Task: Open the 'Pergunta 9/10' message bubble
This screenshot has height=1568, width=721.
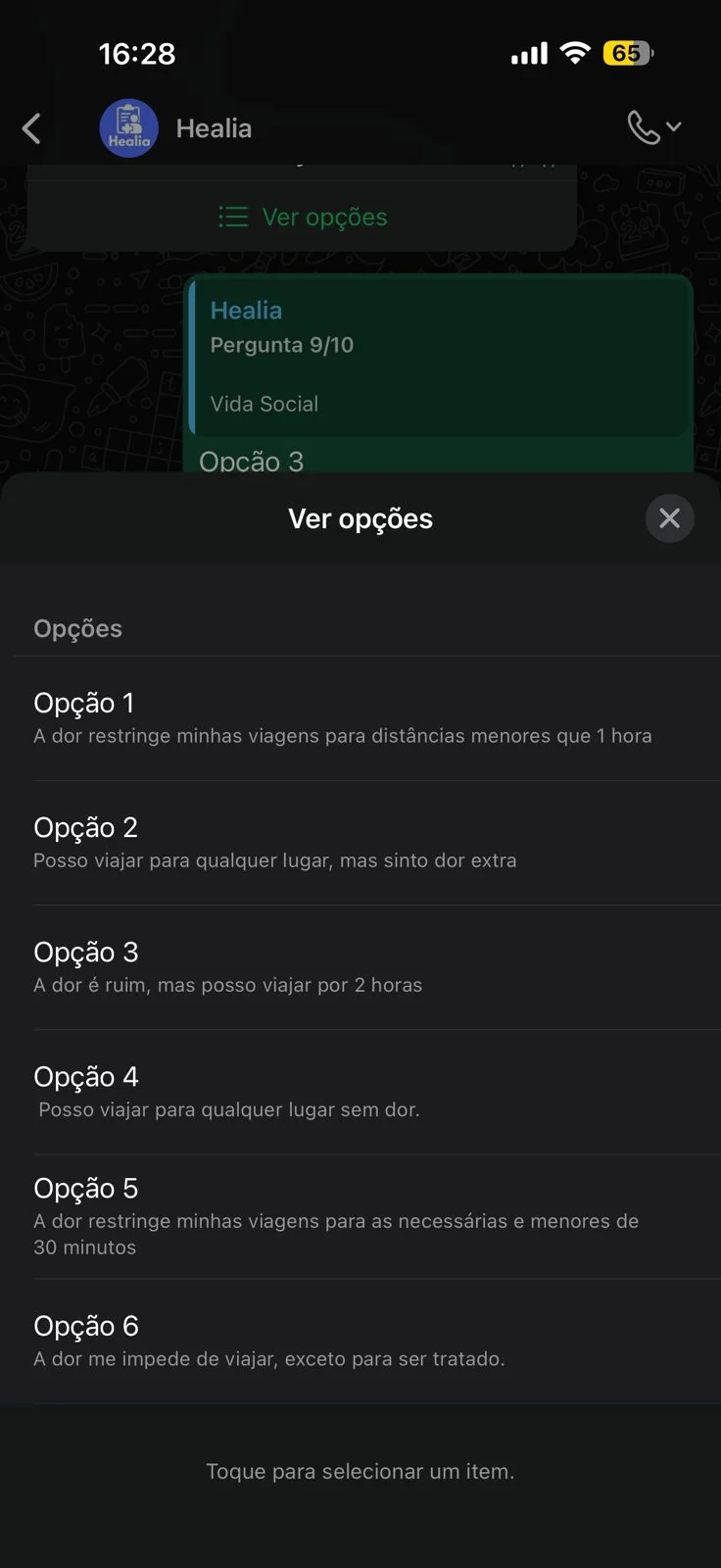Action: click(x=440, y=357)
